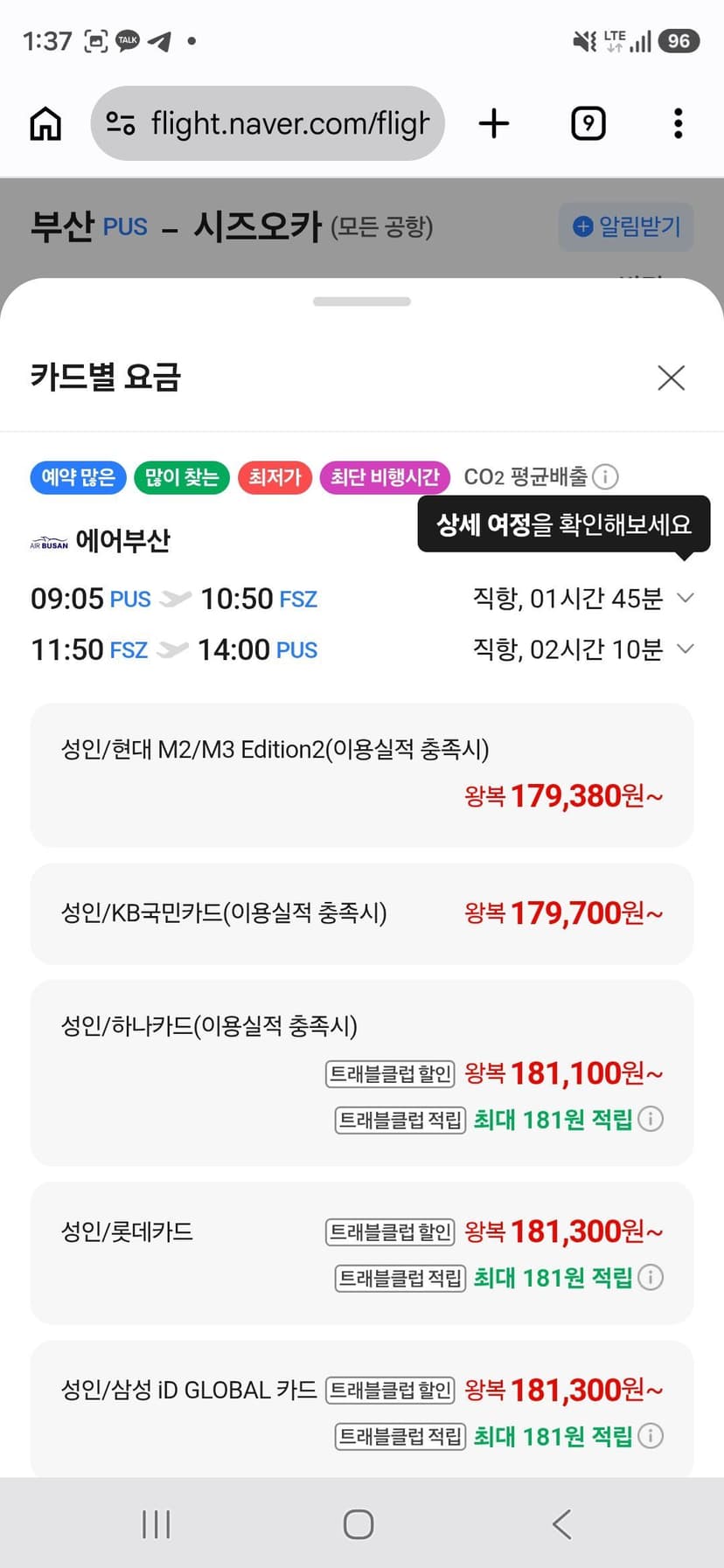Pick the 롯데카드 fare option

pyautogui.click(x=362, y=1253)
